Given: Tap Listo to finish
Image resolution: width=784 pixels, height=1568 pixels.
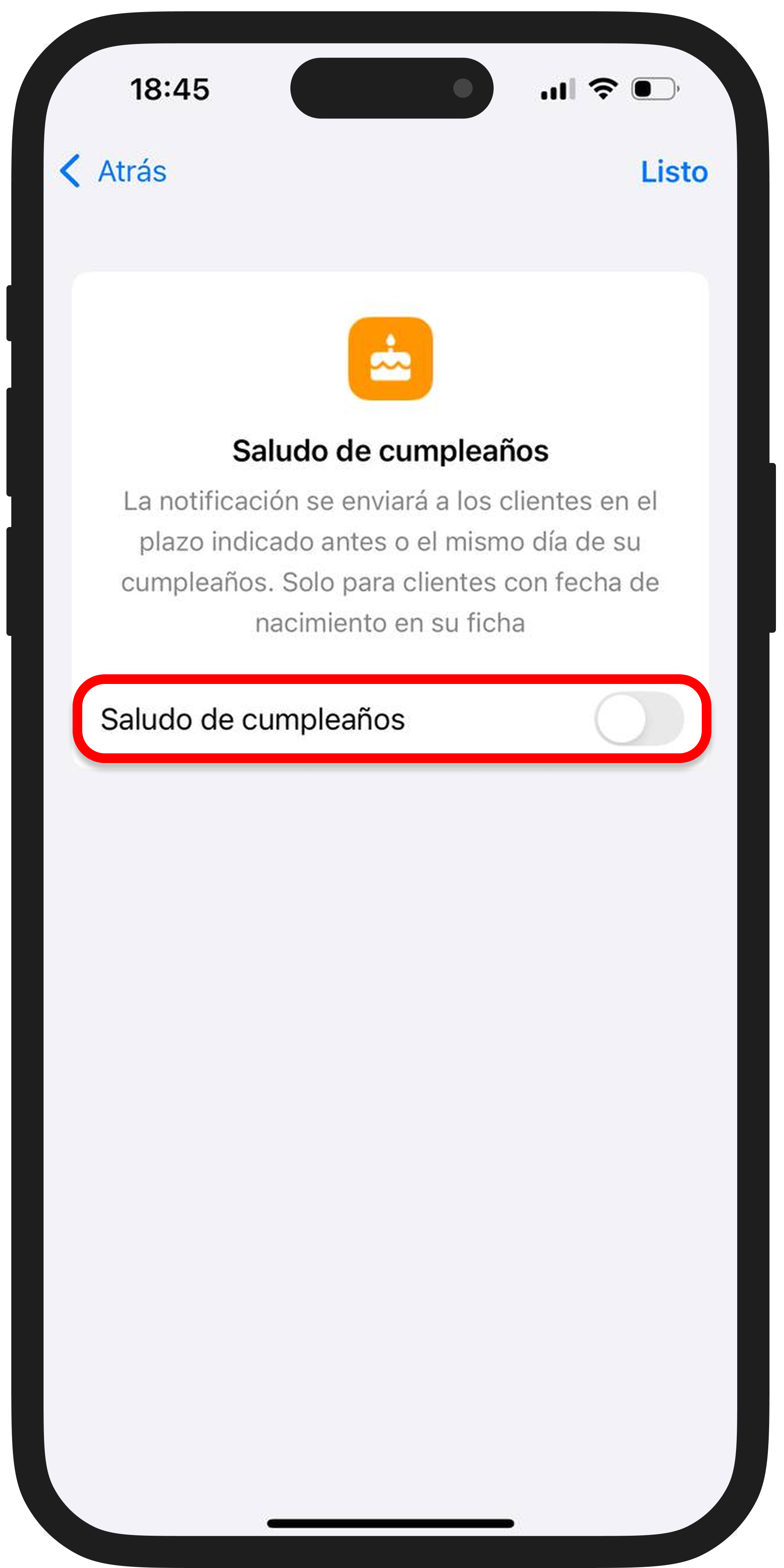Looking at the screenshot, I should (x=674, y=172).
